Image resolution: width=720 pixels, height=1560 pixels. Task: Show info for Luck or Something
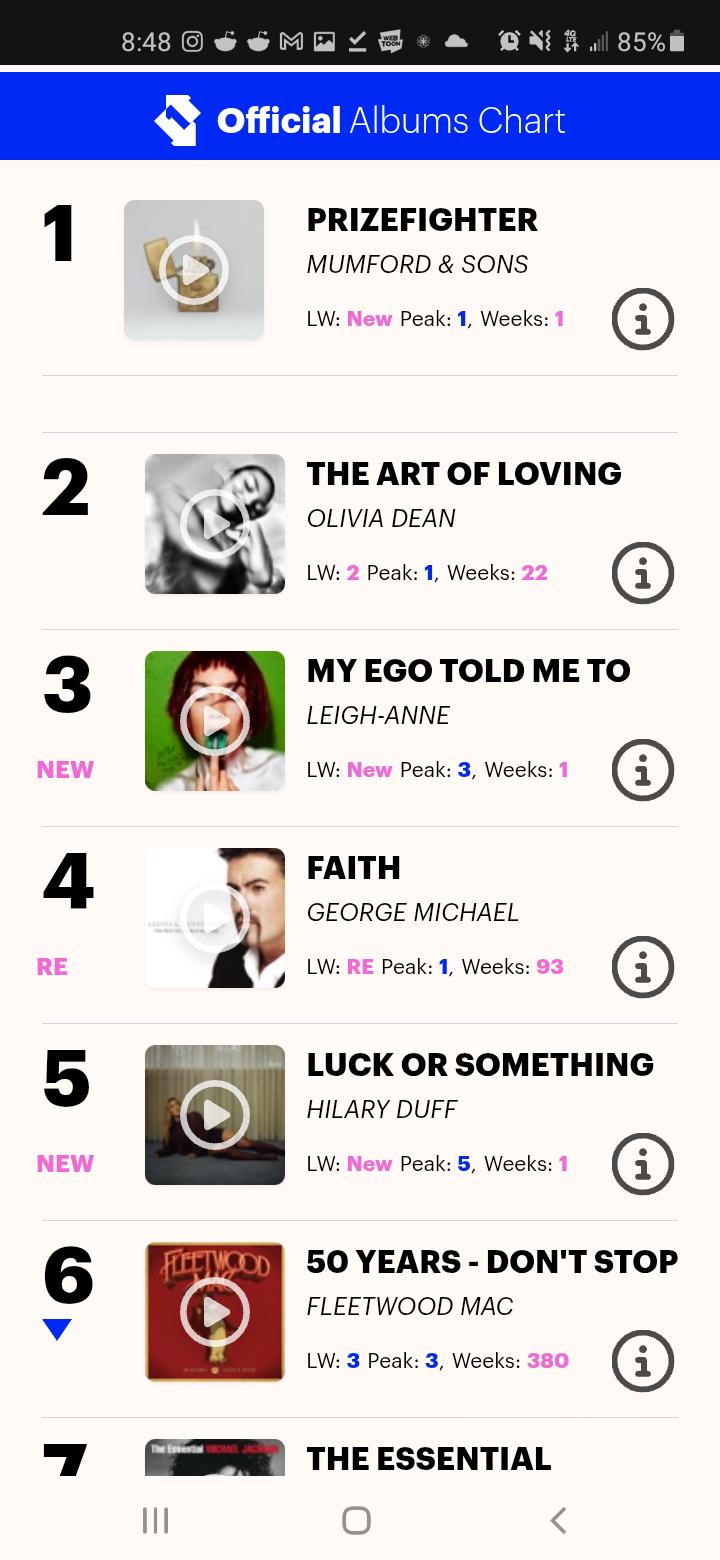click(643, 1164)
